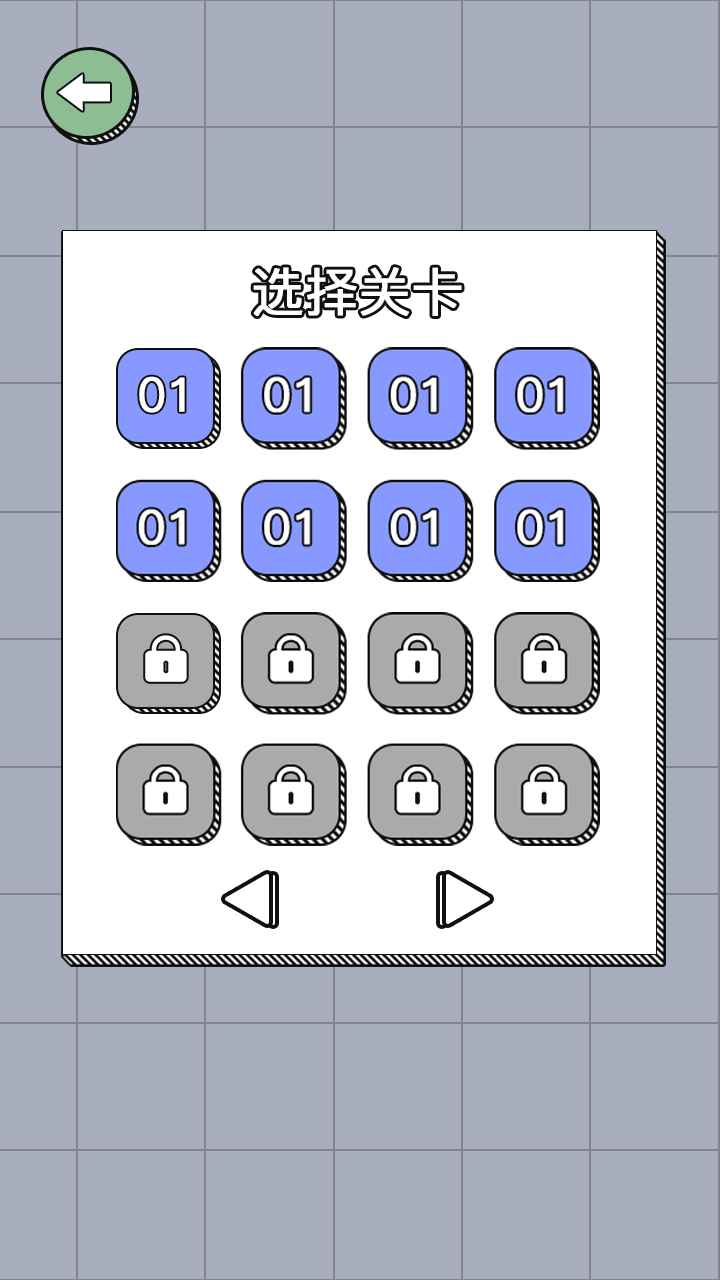Image resolution: width=720 pixels, height=1280 pixels.
Task: Click the second padlock in row three
Action: tap(292, 662)
